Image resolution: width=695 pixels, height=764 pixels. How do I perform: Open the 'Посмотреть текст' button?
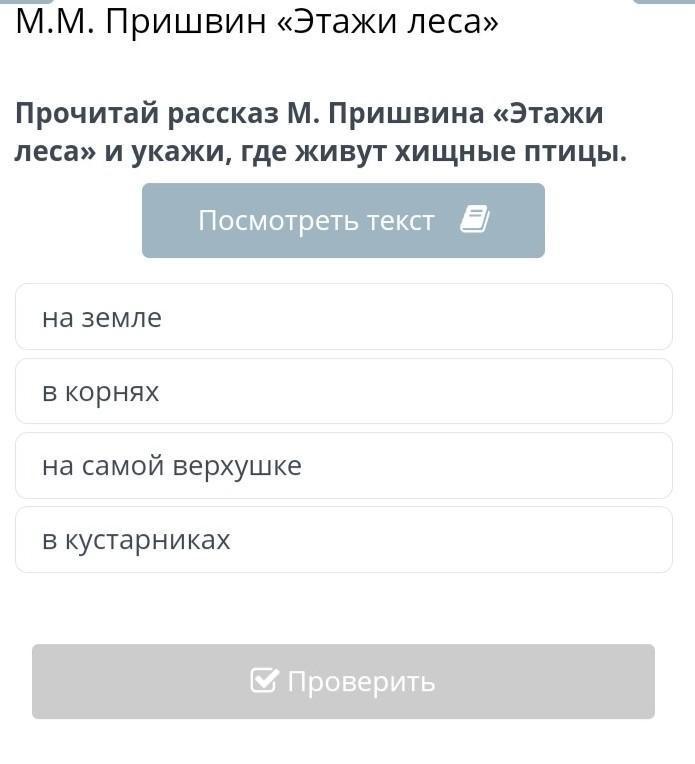[x=343, y=220]
